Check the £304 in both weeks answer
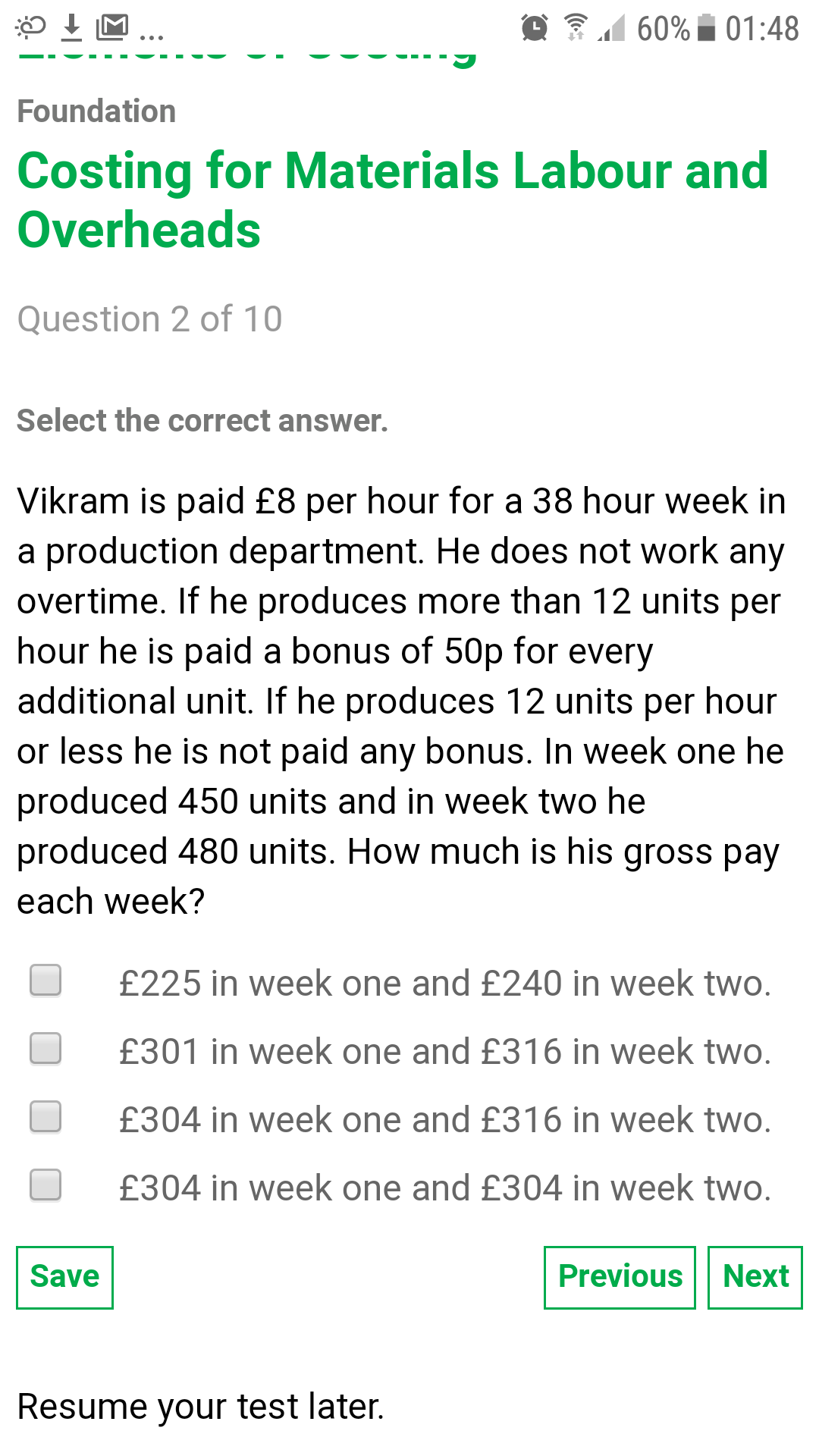The image size is (819, 1456). (45, 1185)
